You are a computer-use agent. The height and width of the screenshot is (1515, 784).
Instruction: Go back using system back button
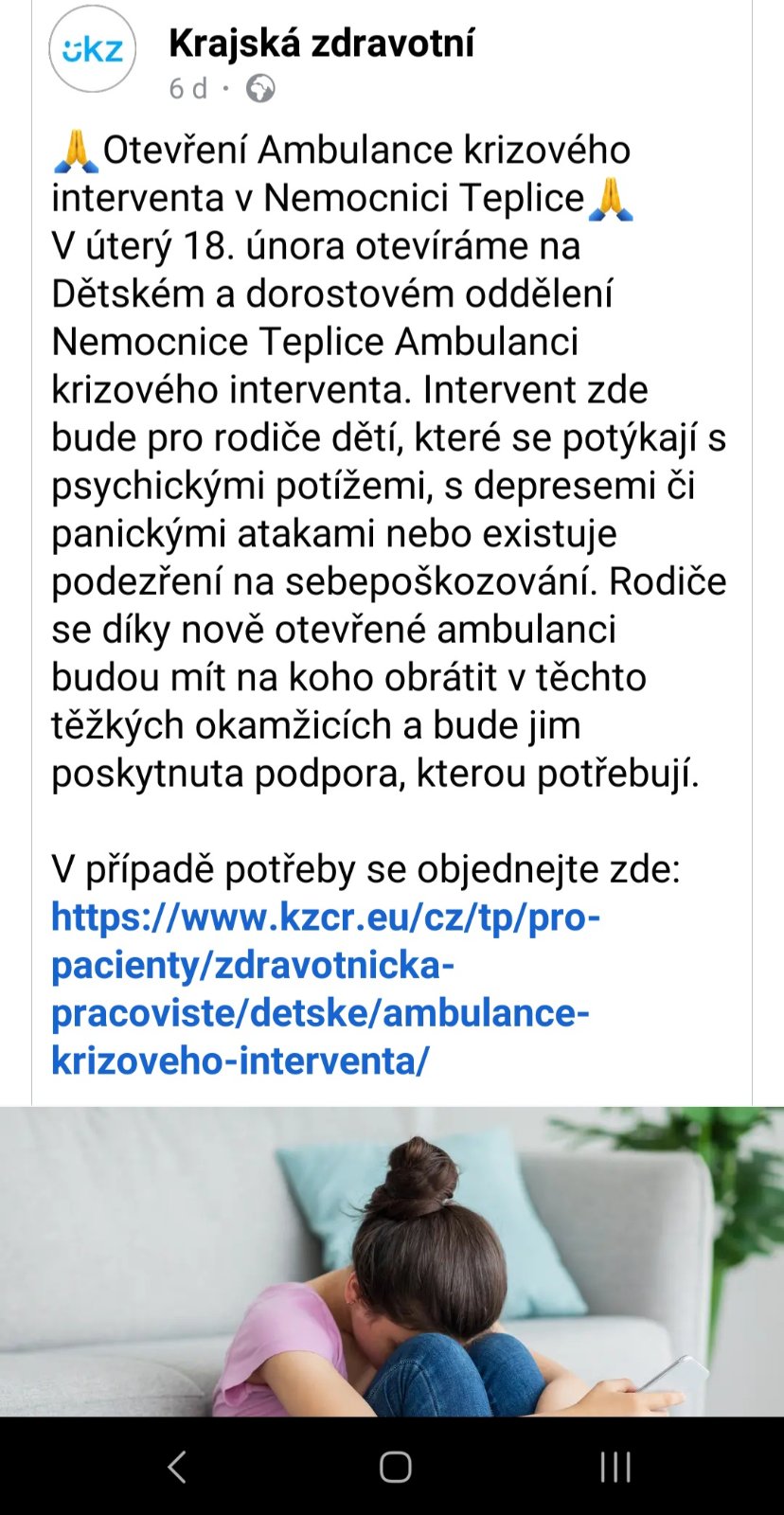click(x=176, y=1466)
